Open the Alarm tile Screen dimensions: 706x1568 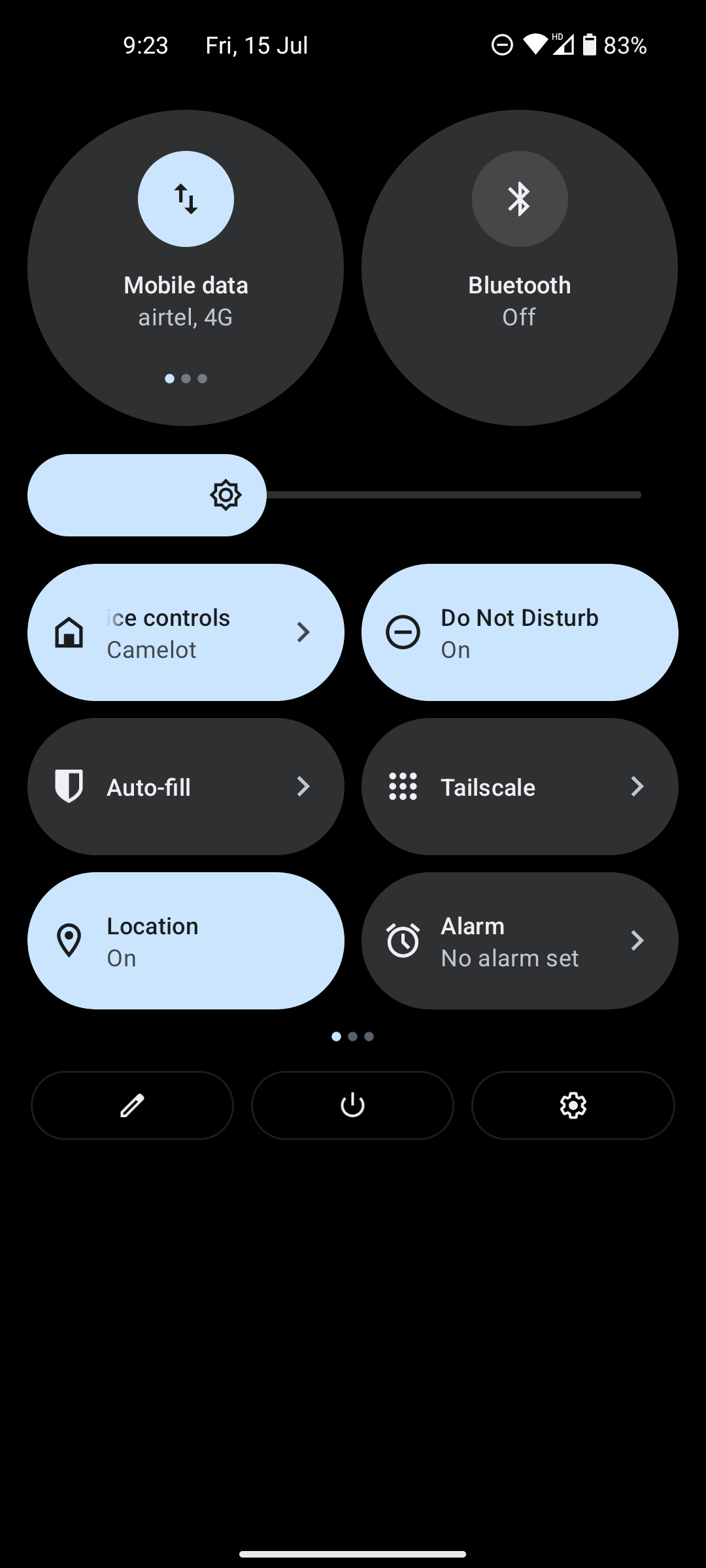coord(520,941)
